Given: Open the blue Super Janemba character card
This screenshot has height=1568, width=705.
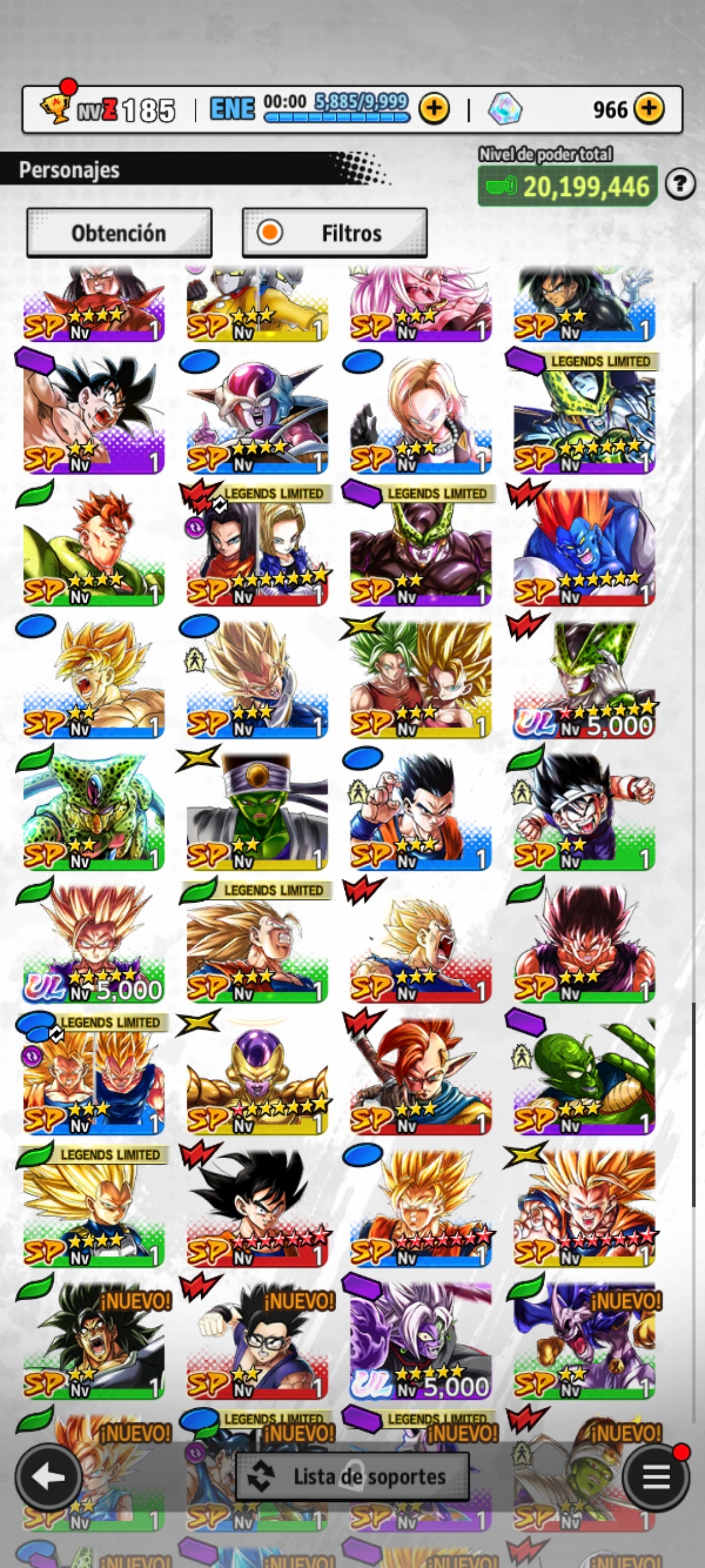Looking at the screenshot, I should pyautogui.click(x=584, y=548).
